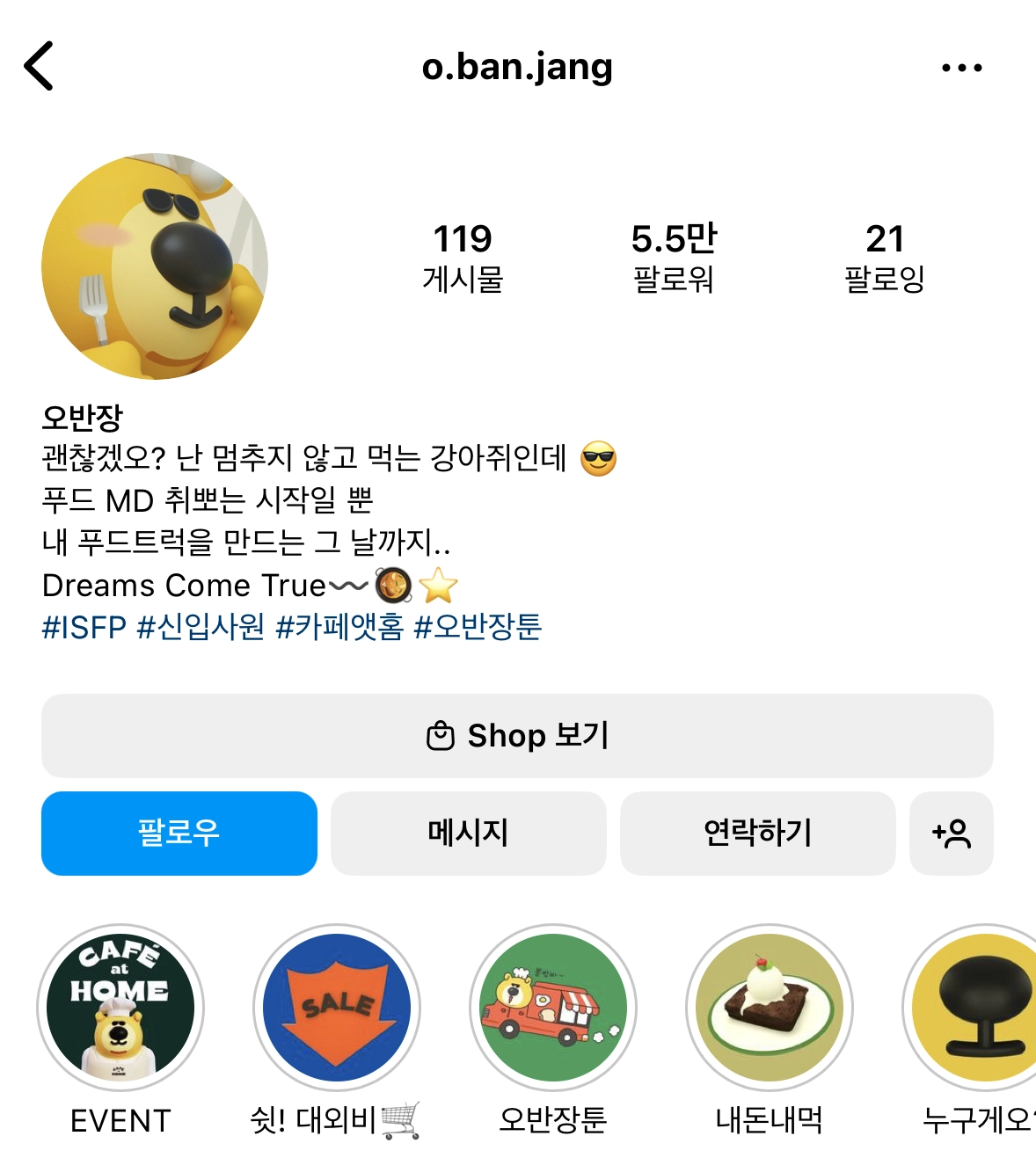Open the three-dot more options menu

click(x=961, y=68)
